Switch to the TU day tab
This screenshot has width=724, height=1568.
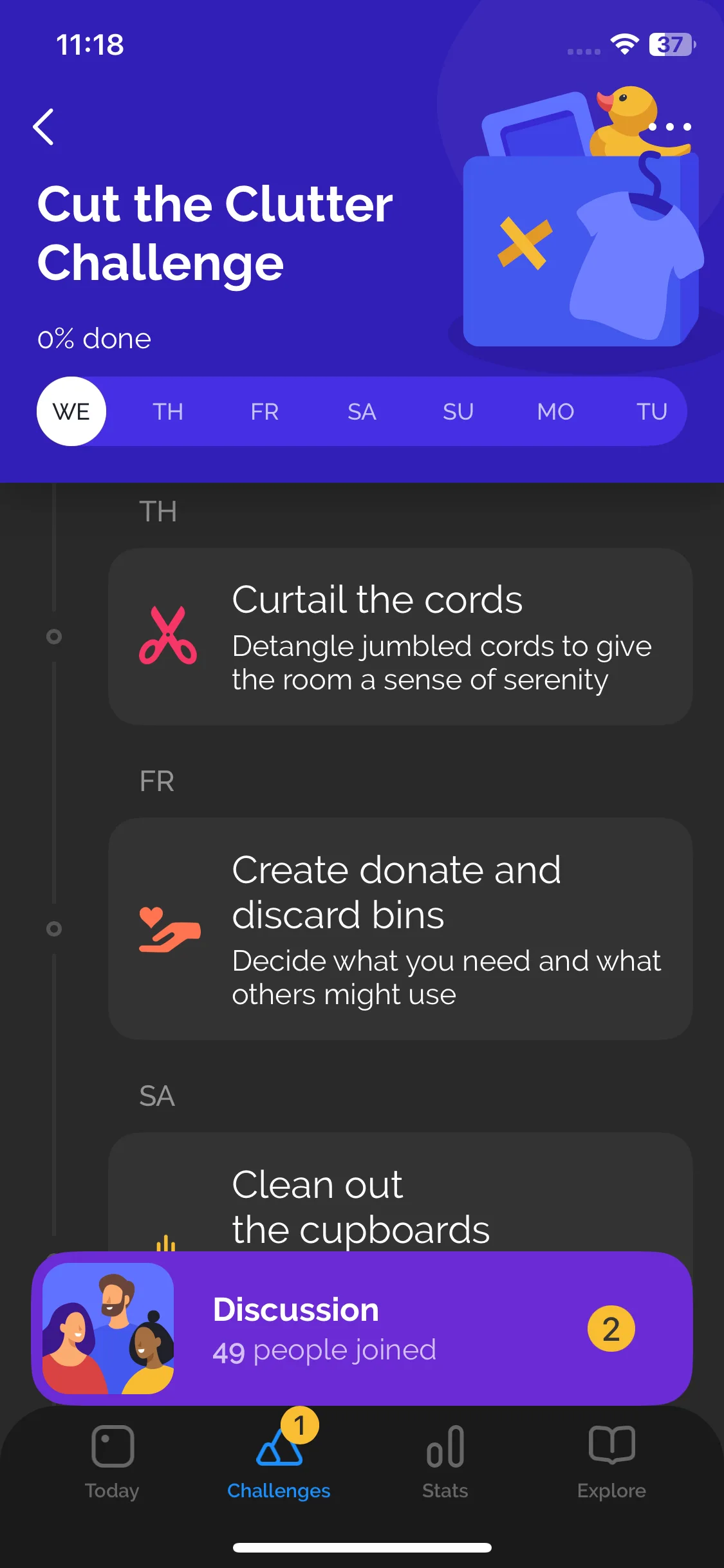pos(651,411)
